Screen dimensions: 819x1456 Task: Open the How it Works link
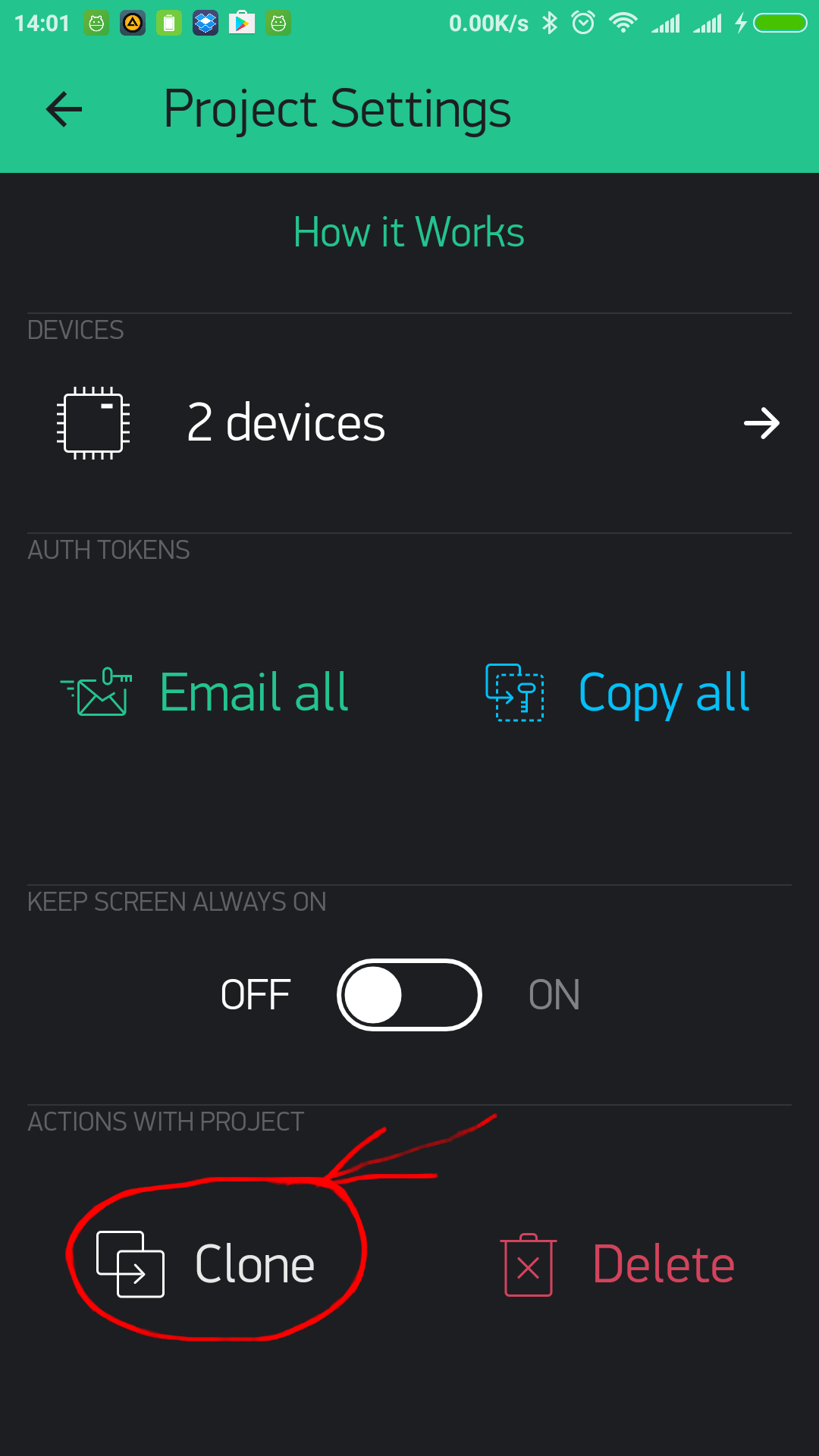[409, 232]
